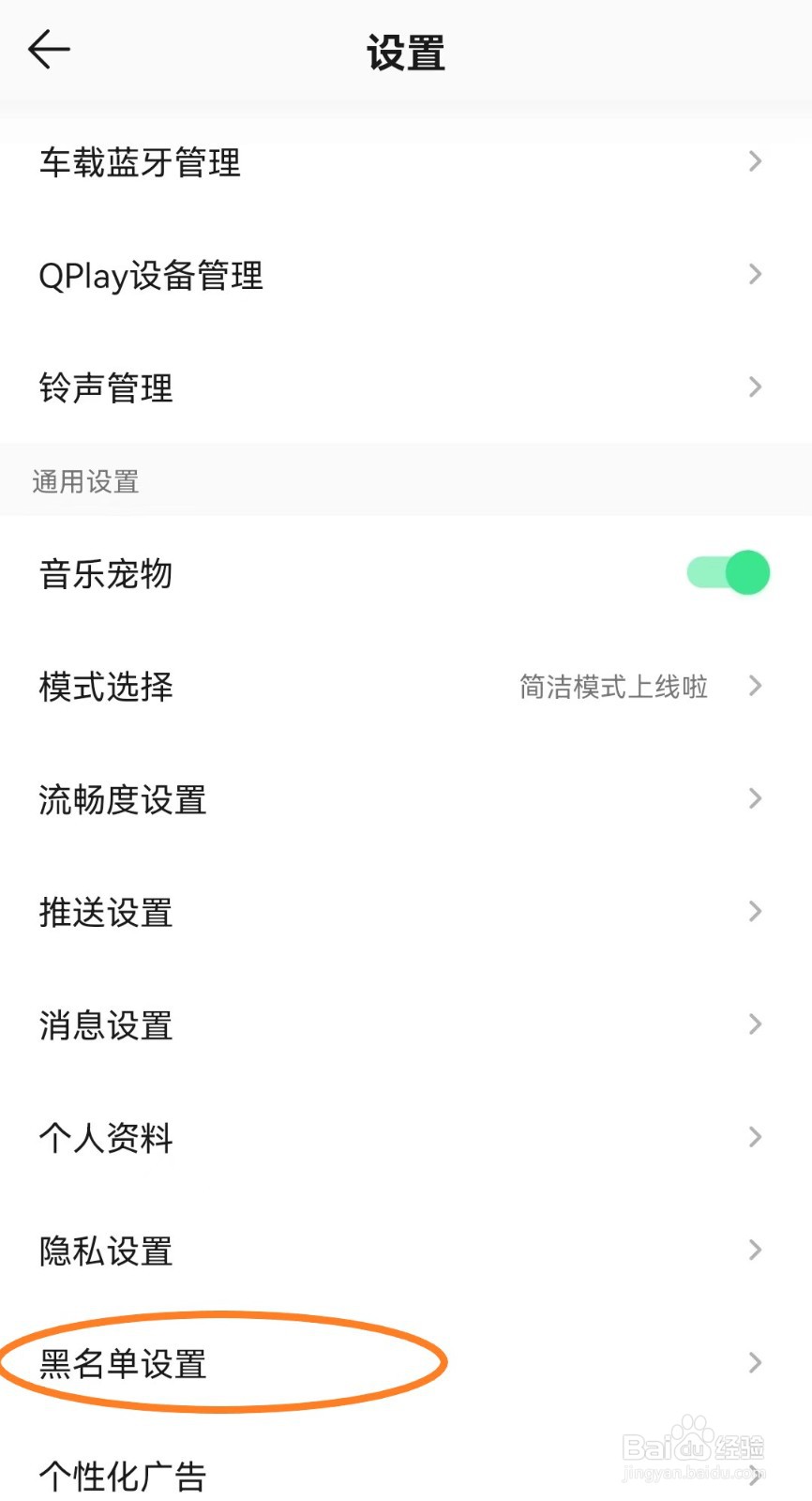This screenshot has height=1501, width=812.
Task: Open 模式选择 (Mode Selection)
Action: [105, 687]
